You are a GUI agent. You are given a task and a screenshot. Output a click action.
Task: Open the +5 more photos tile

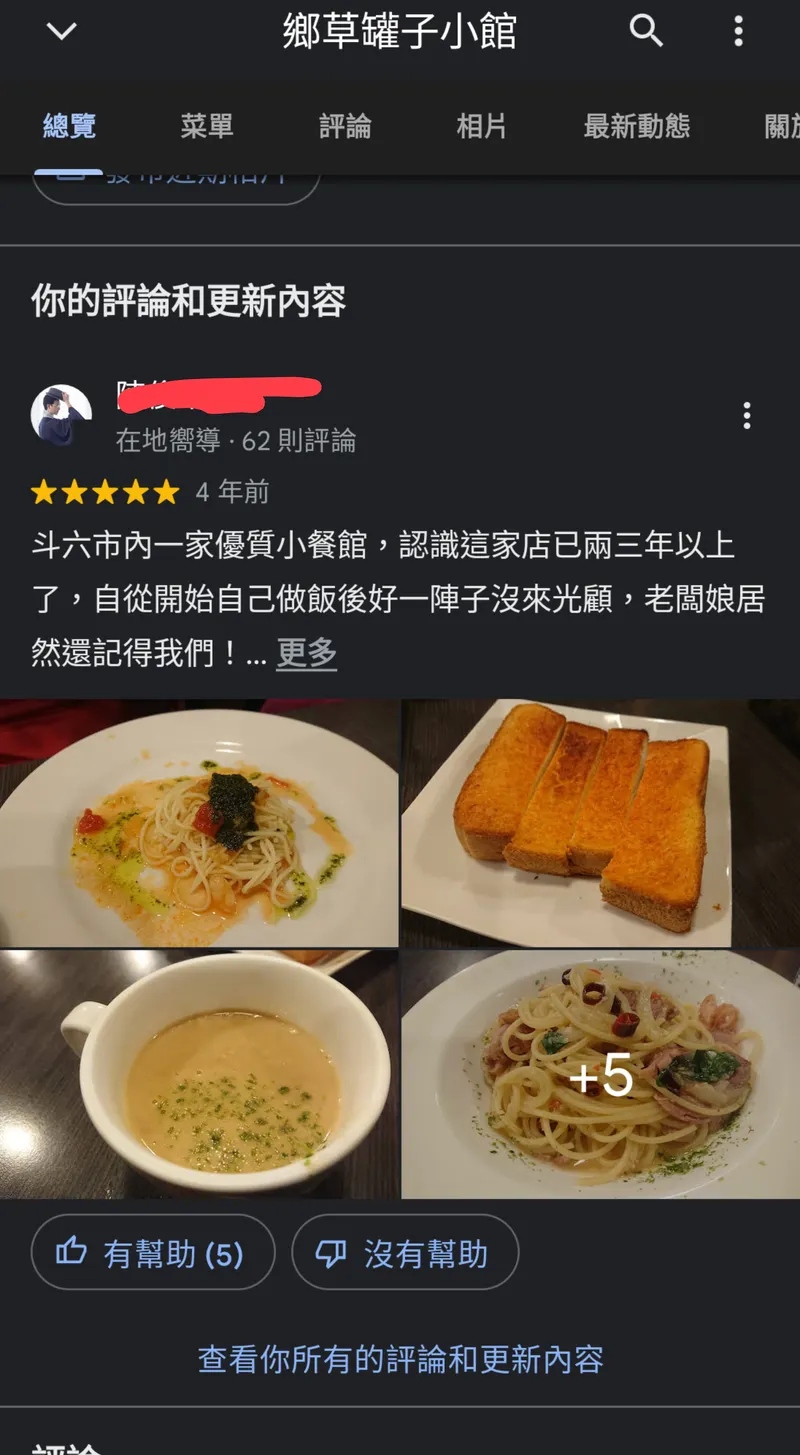(x=600, y=1075)
